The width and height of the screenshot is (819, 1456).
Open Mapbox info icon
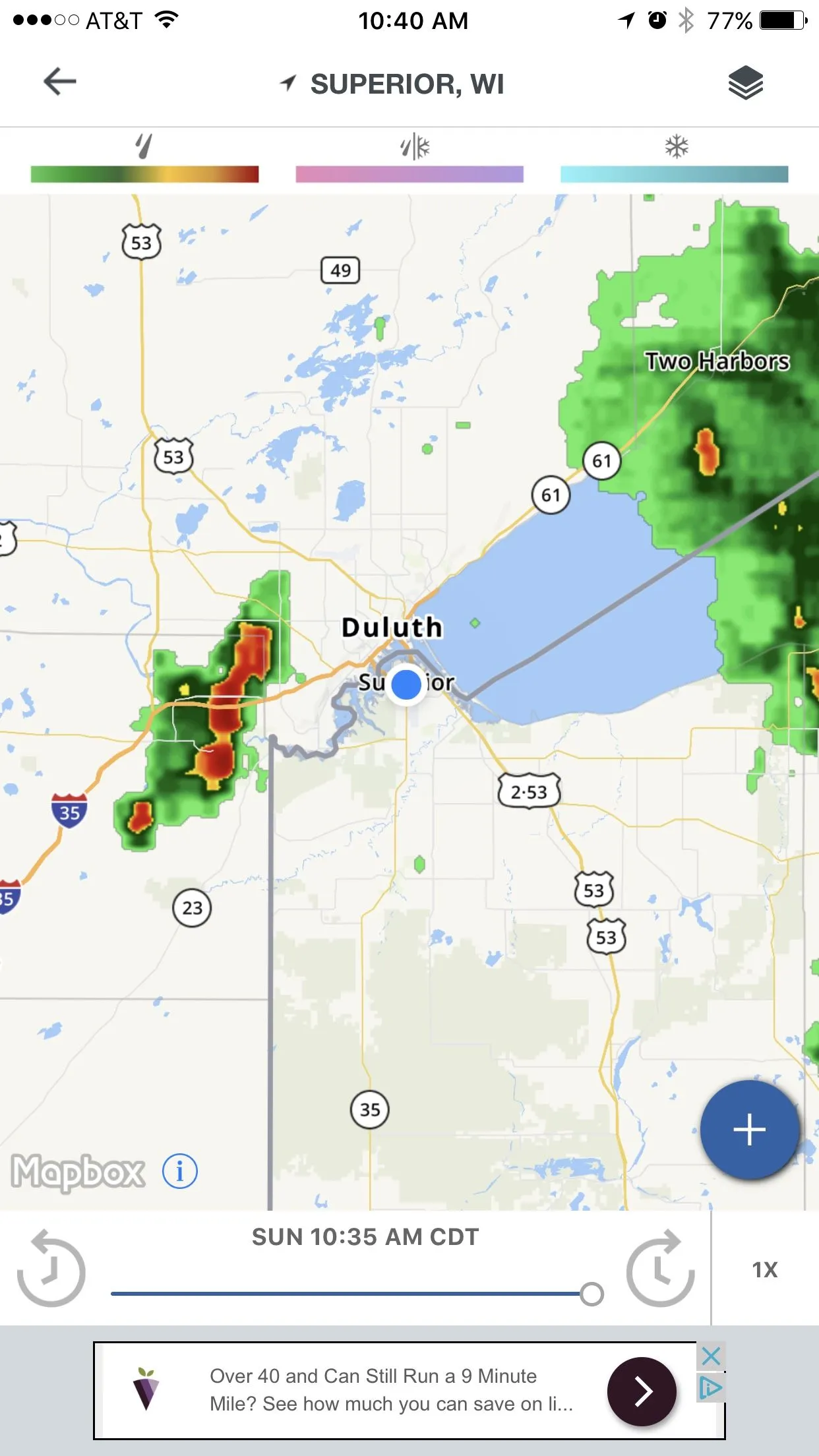tap(179, 1172)
